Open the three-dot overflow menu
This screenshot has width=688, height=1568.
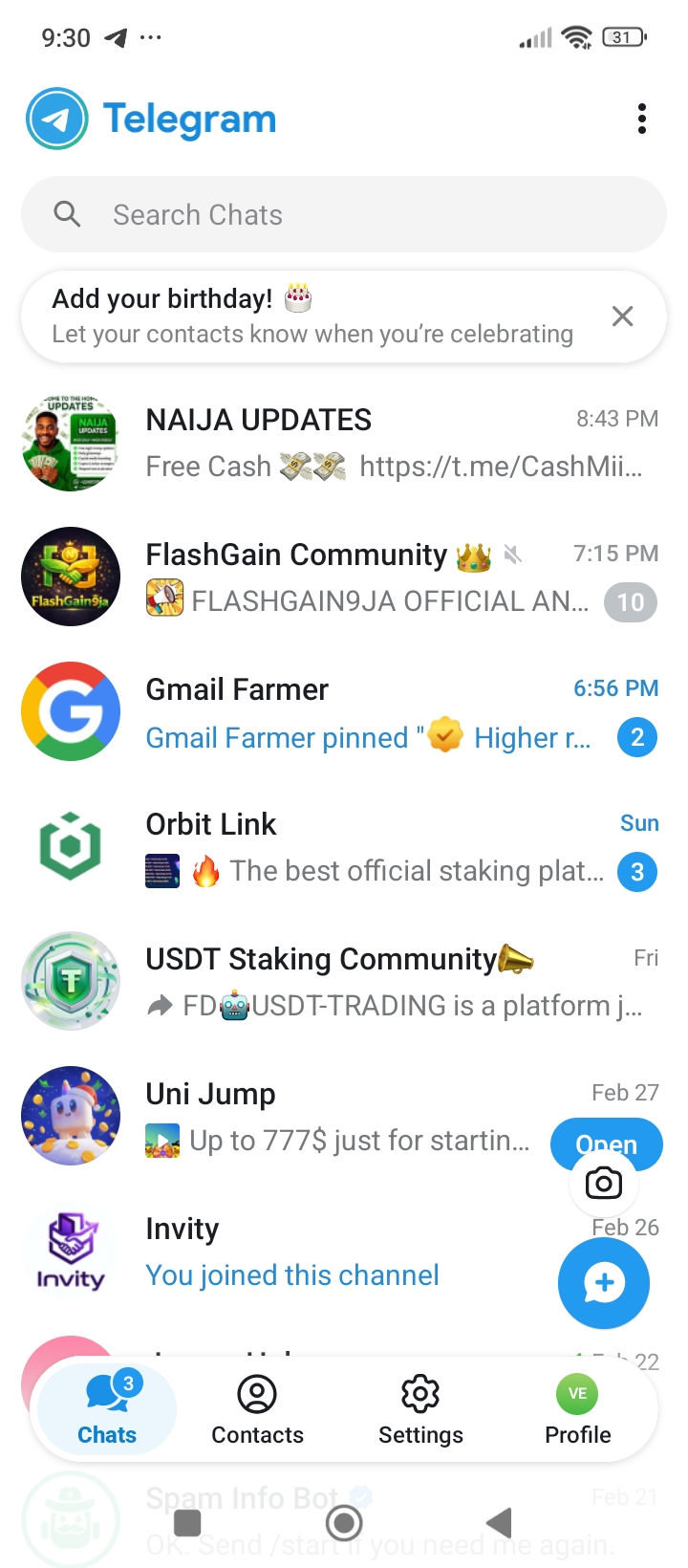641,119
